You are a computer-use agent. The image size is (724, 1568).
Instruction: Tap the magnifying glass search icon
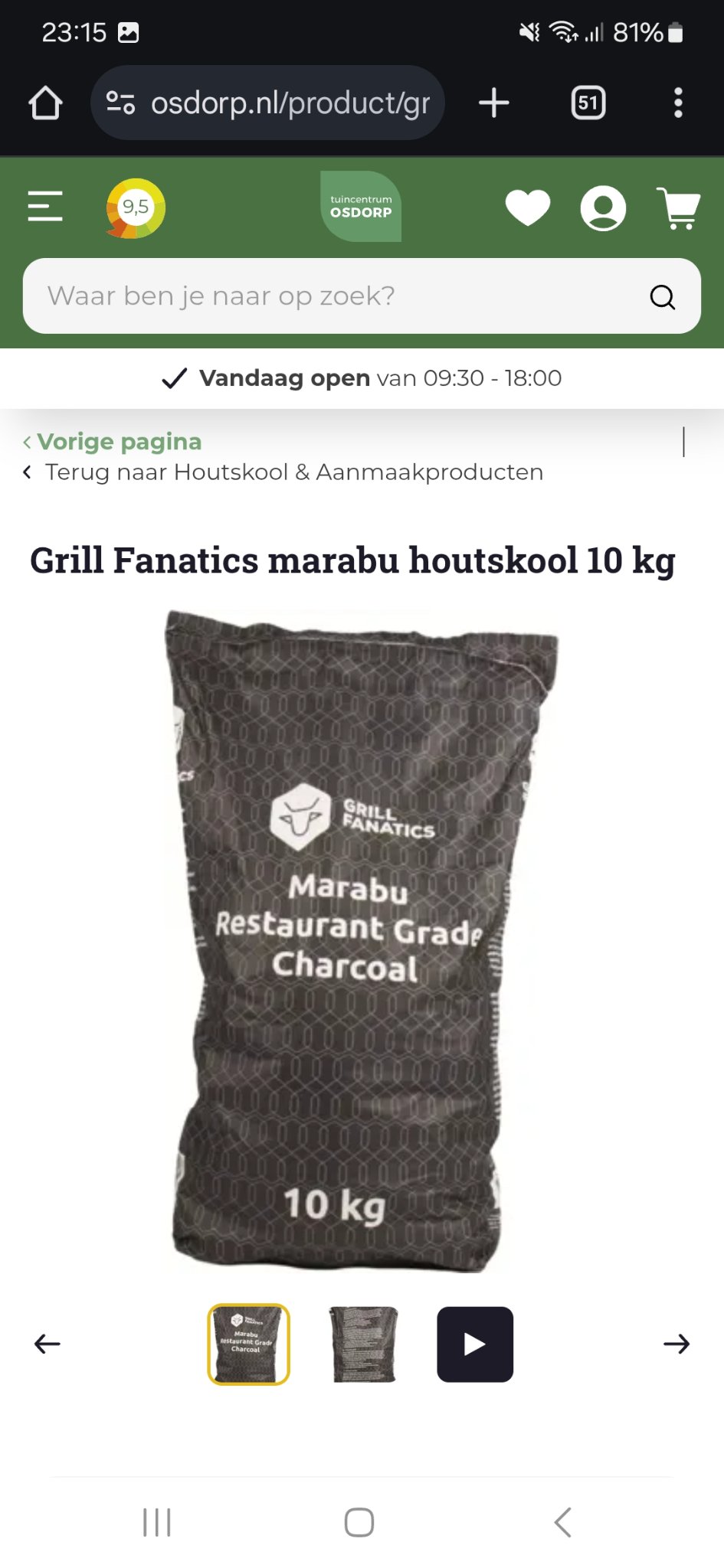click(663, 296)
